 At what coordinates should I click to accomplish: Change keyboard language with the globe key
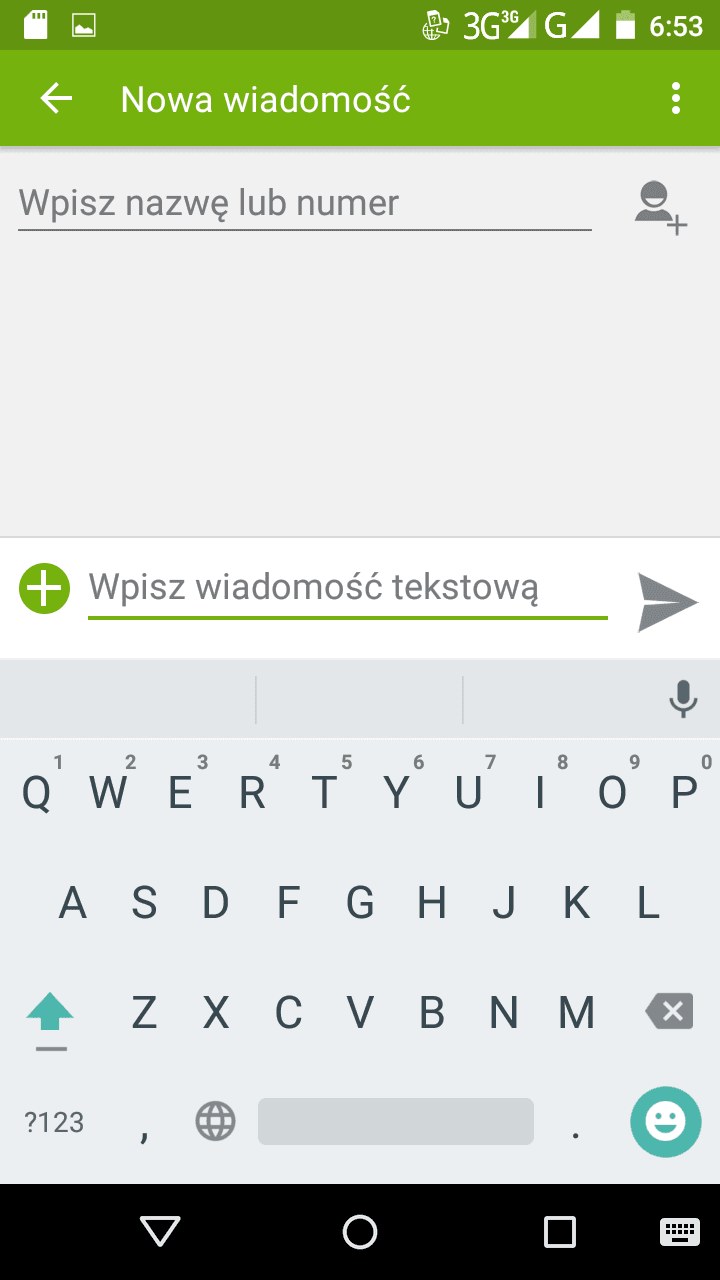215,1122
